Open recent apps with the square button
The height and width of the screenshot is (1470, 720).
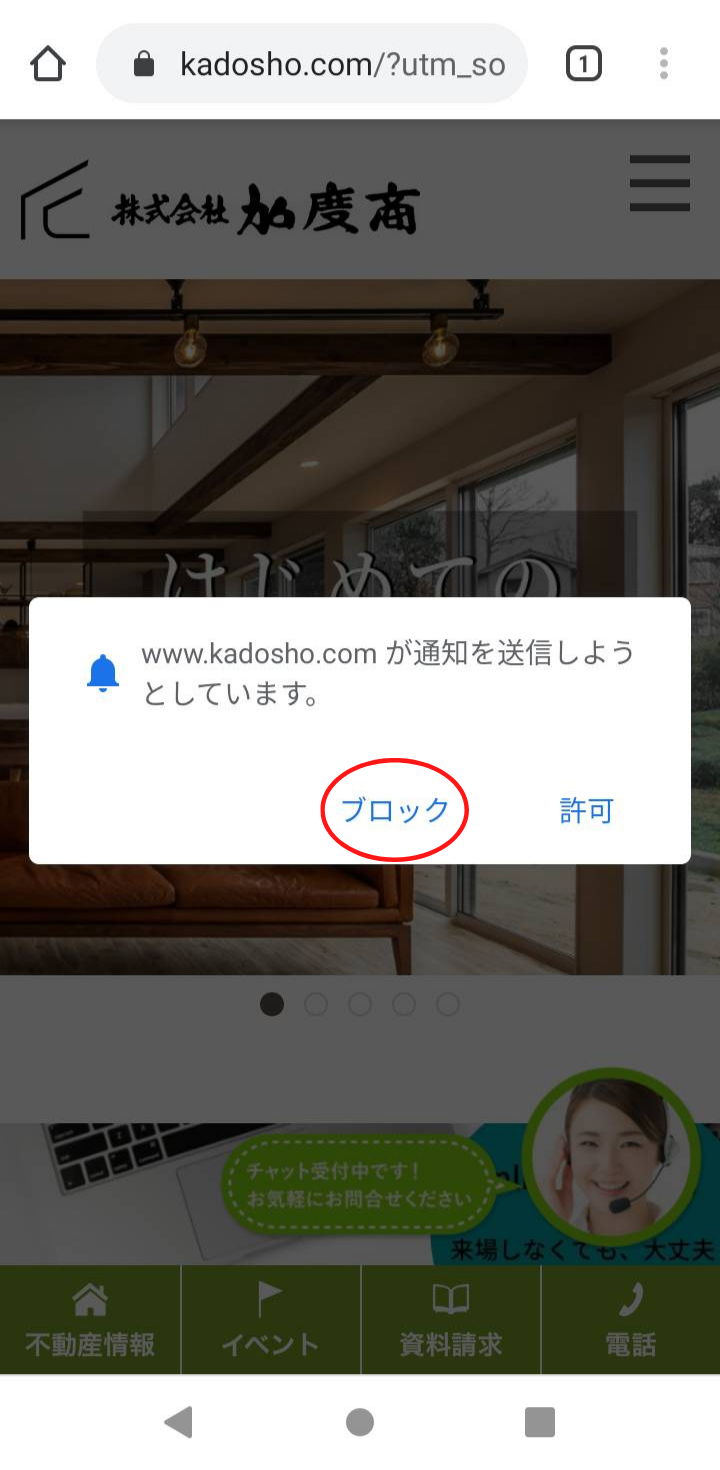point(540,1422)
